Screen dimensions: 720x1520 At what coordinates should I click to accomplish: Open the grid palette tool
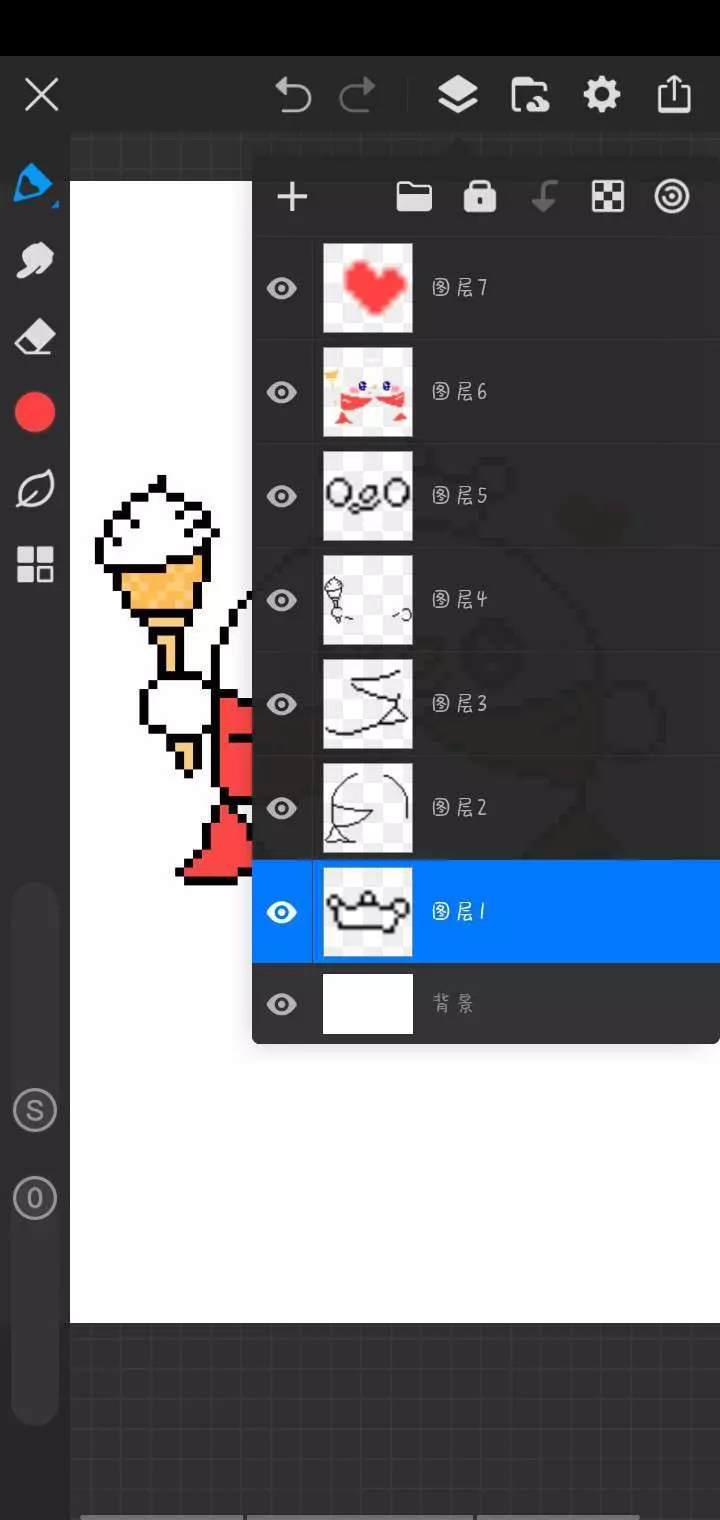(35, 564)
